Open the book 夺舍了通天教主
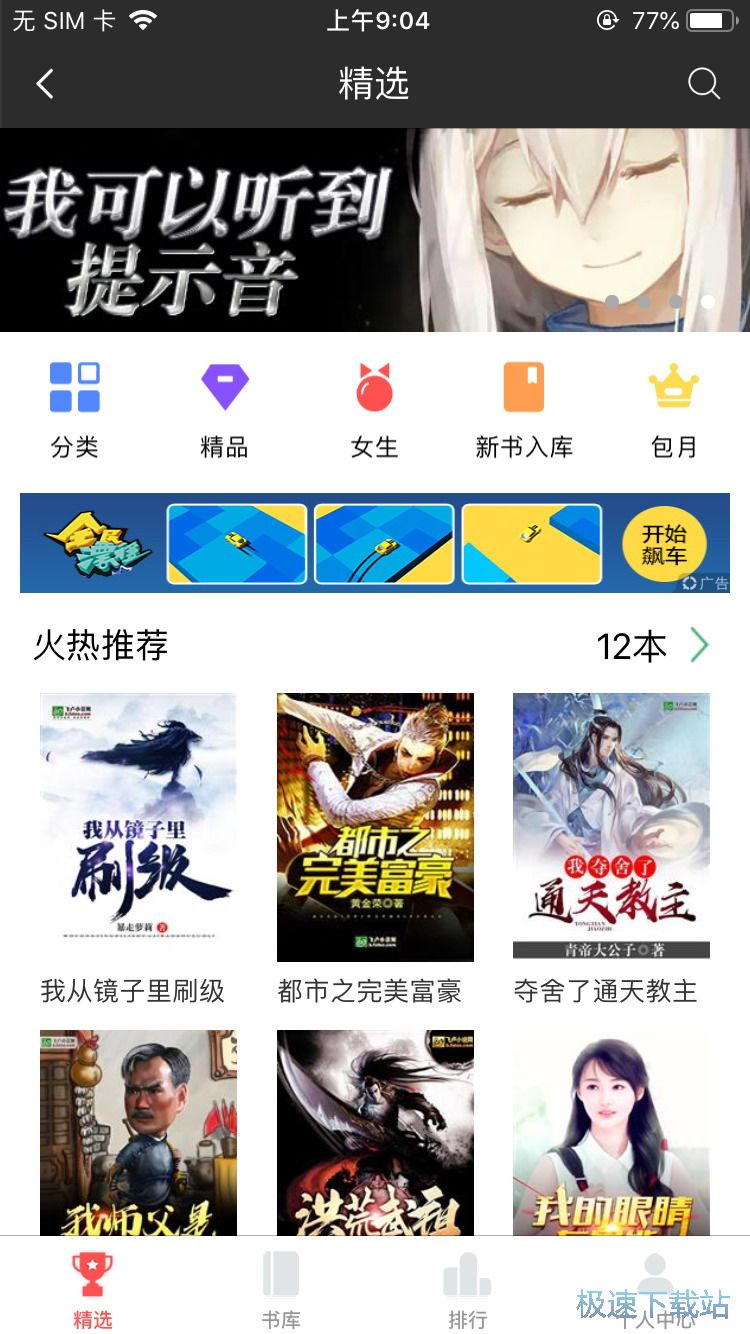Image resolution: width=750 pixels, height=1334 pixels. coord(611,827)
